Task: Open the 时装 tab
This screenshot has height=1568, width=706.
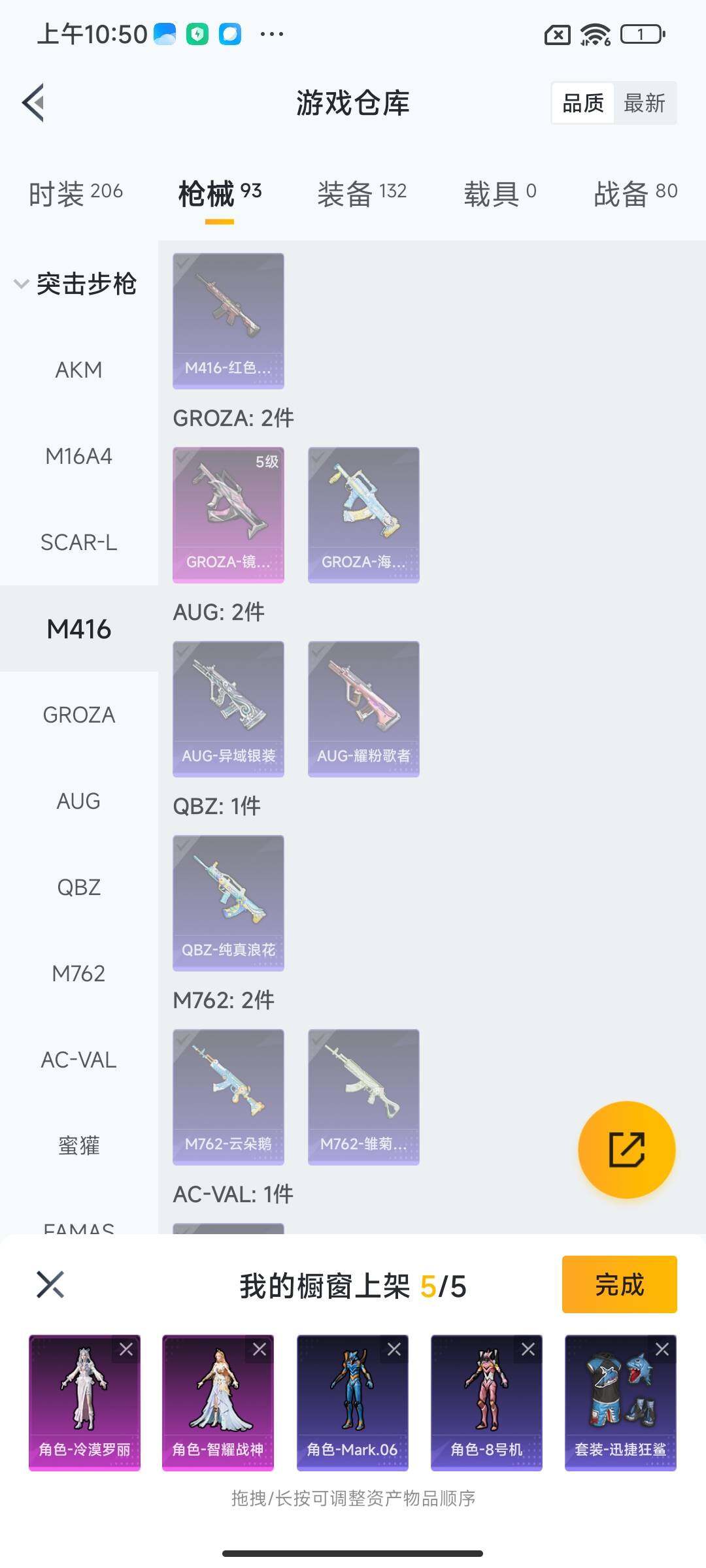Action: 75,193
